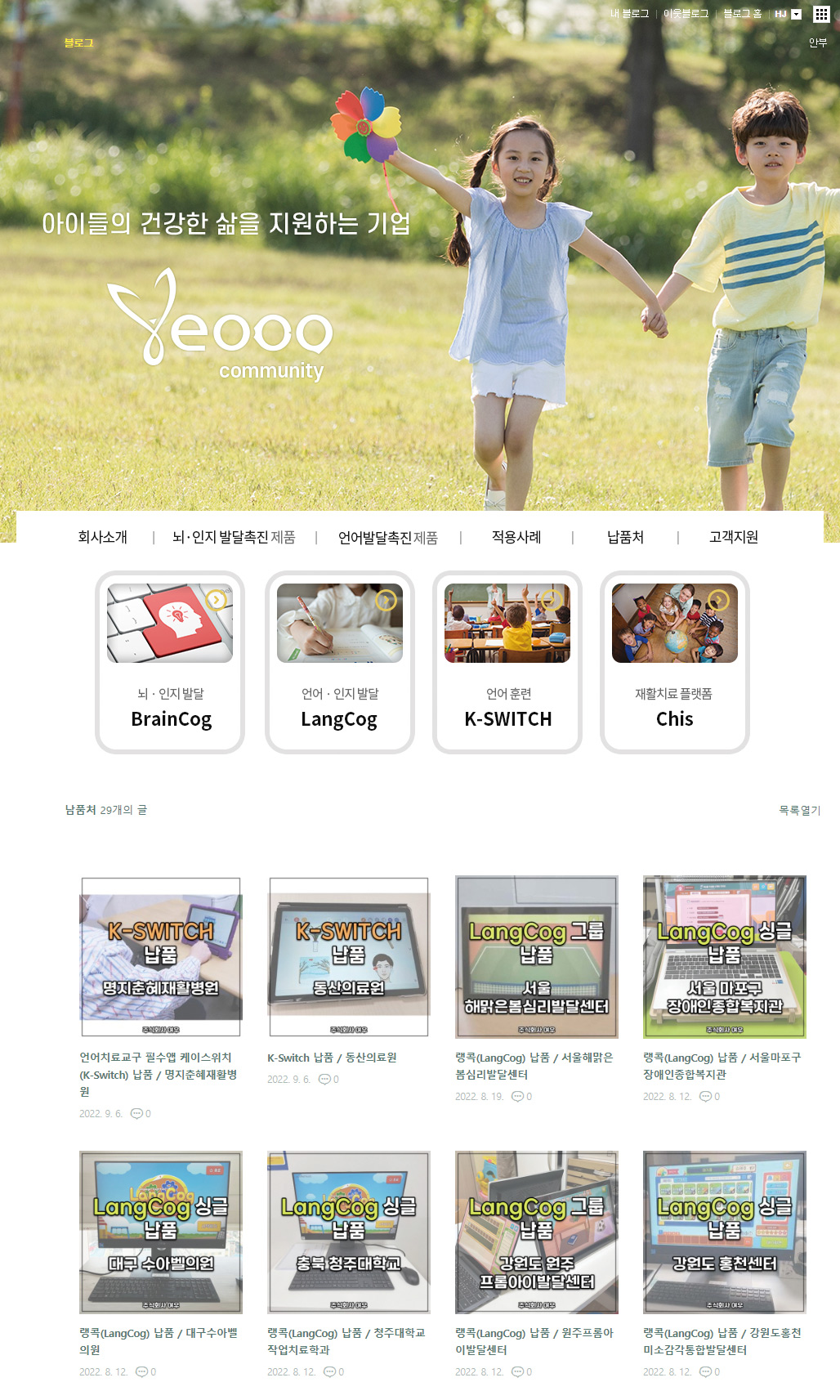Open the LangCog product card
This screenshot has height=1400, width=840.
(x=340, y=662)
